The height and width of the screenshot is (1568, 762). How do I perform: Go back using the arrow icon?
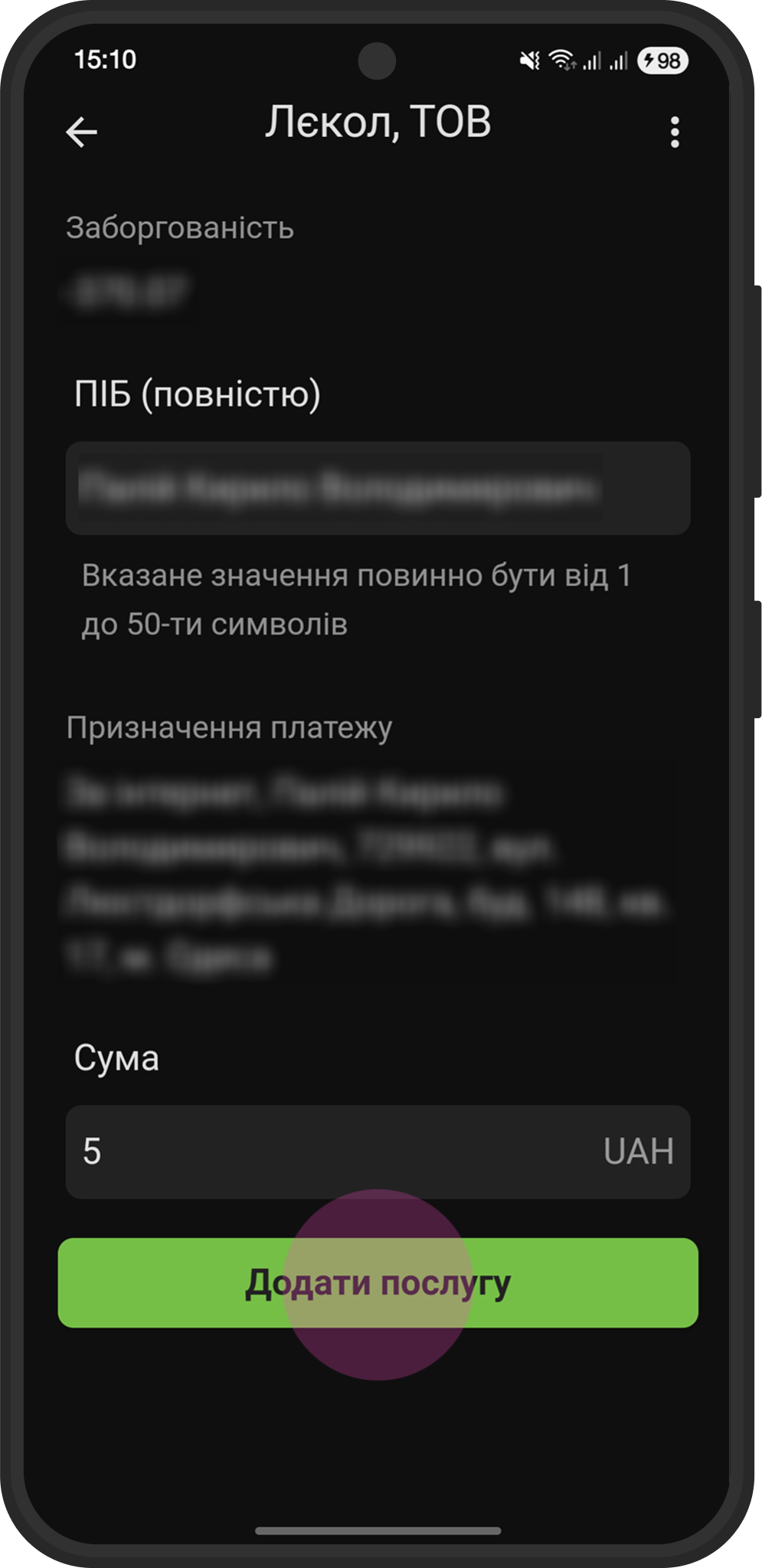(x=81, y=132)
